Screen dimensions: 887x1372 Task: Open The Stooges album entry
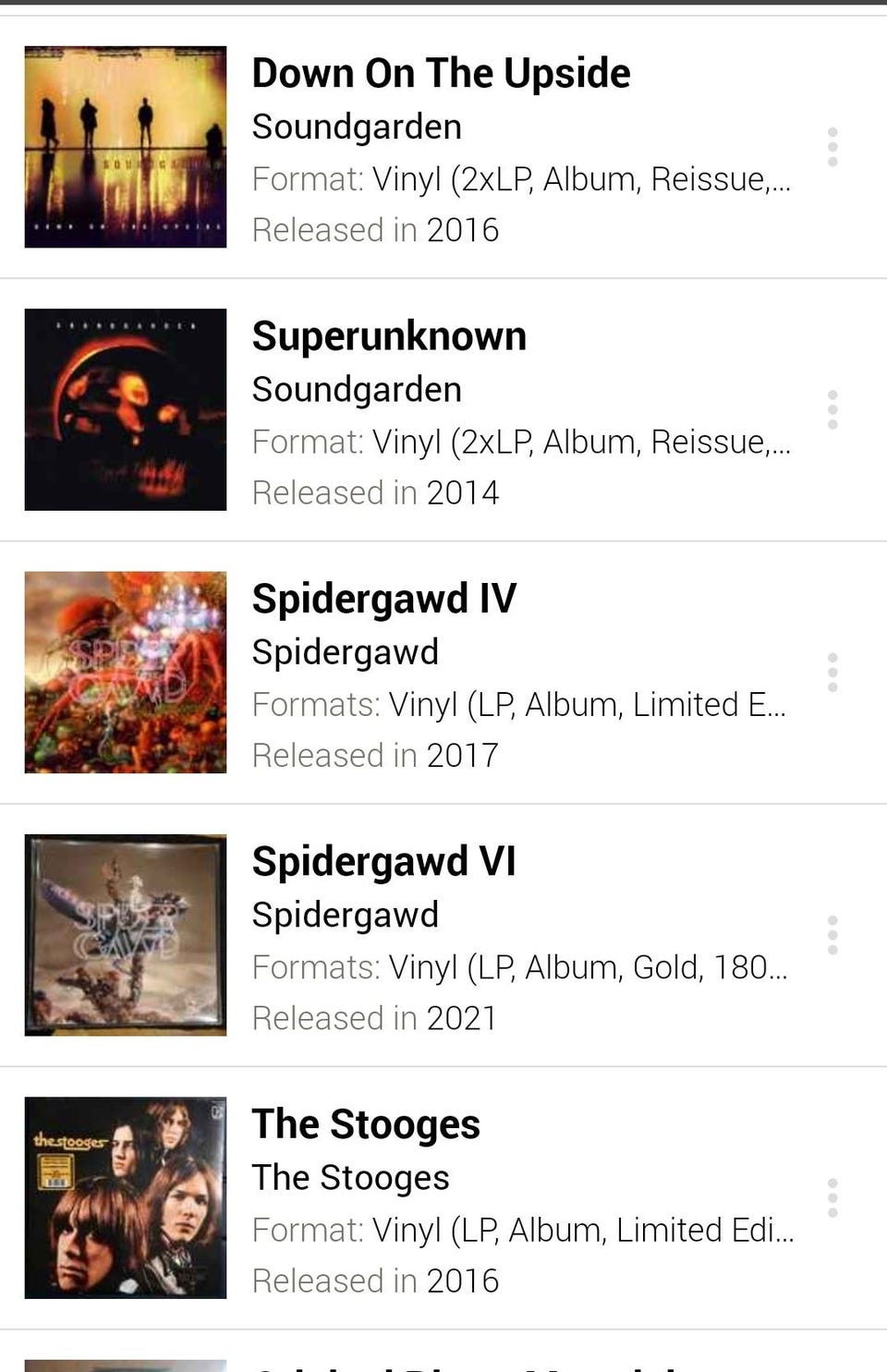tap(366, 1124)
